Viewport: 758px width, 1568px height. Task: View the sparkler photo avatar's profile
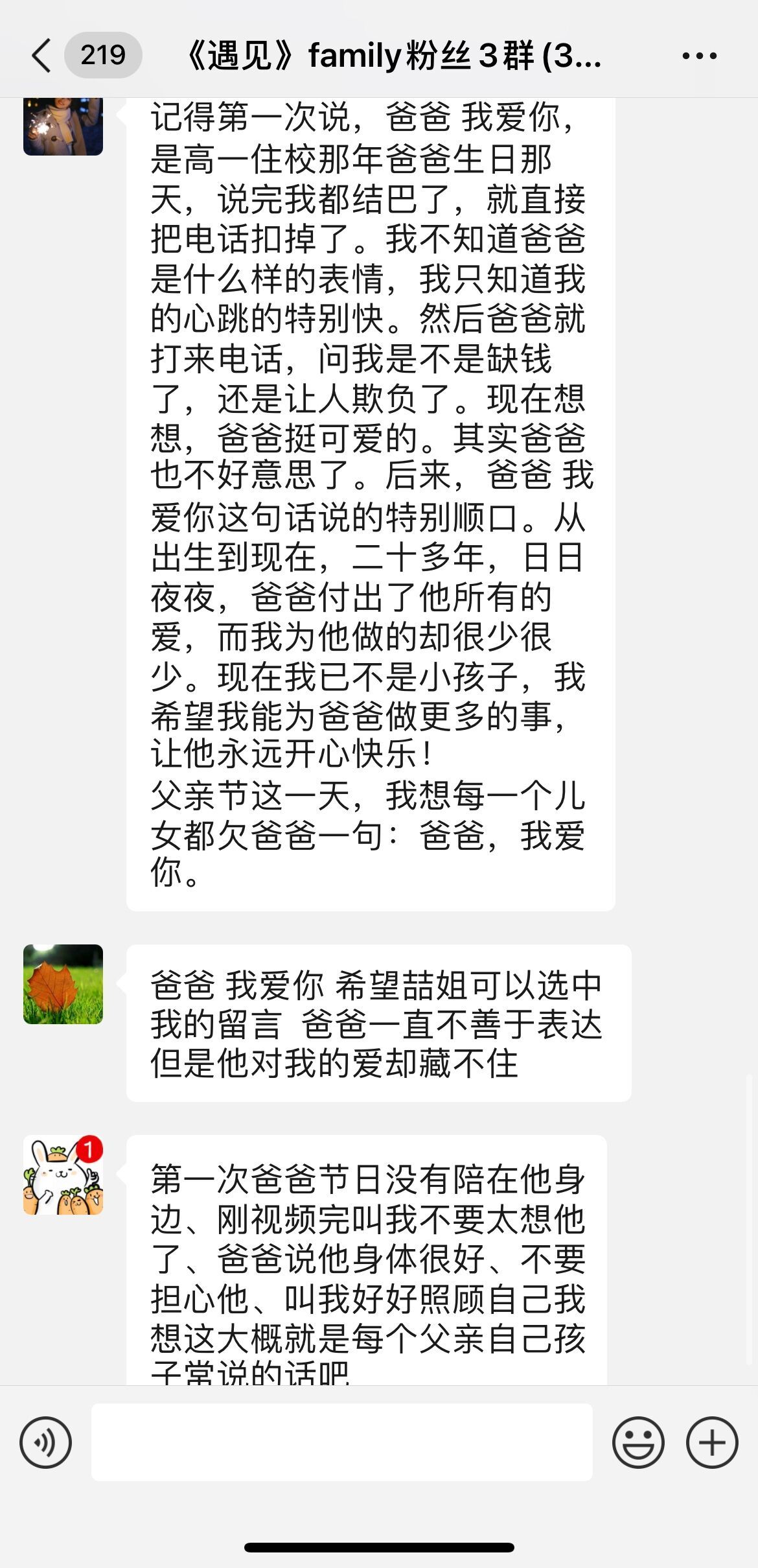(63, 126)
